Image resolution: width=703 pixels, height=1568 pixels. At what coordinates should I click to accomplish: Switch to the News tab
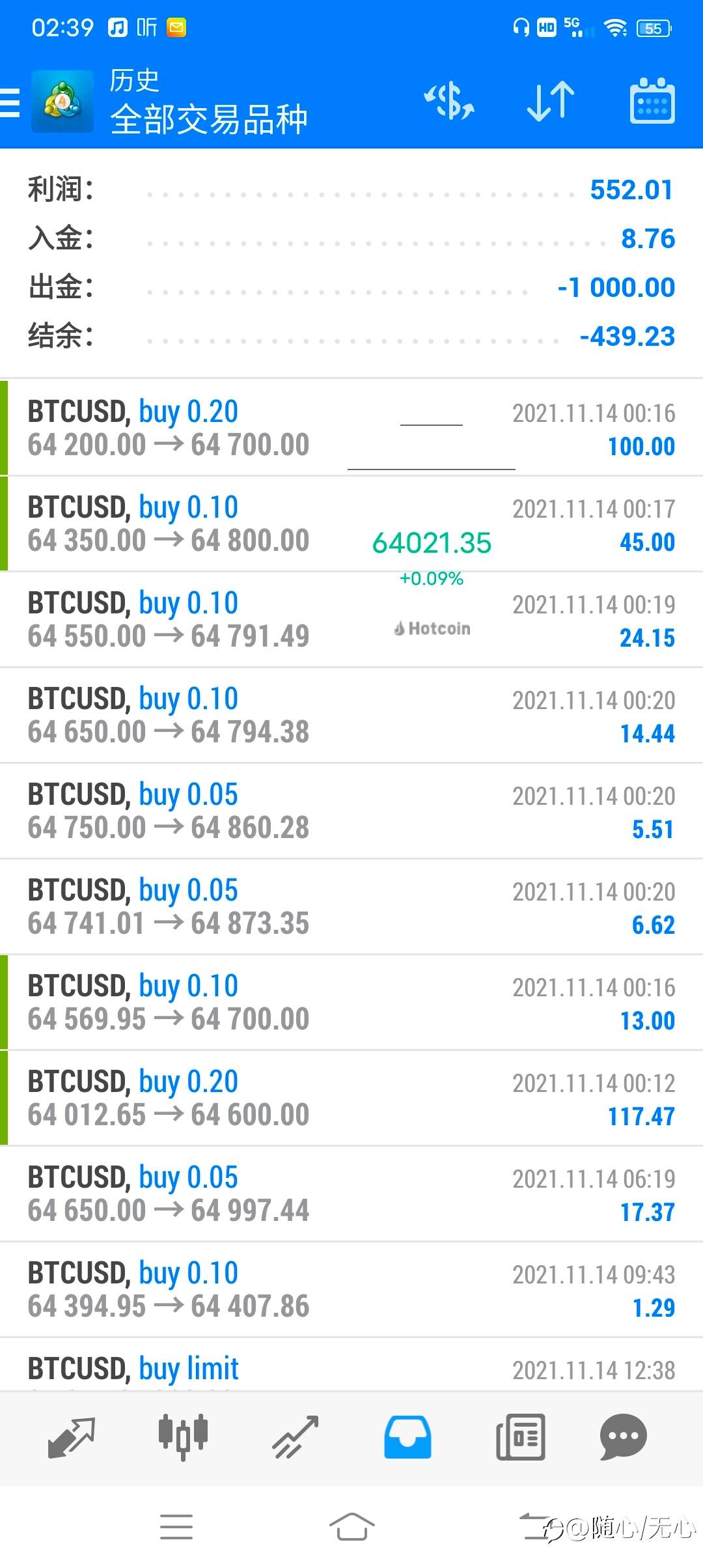(x=520, y=1437)
